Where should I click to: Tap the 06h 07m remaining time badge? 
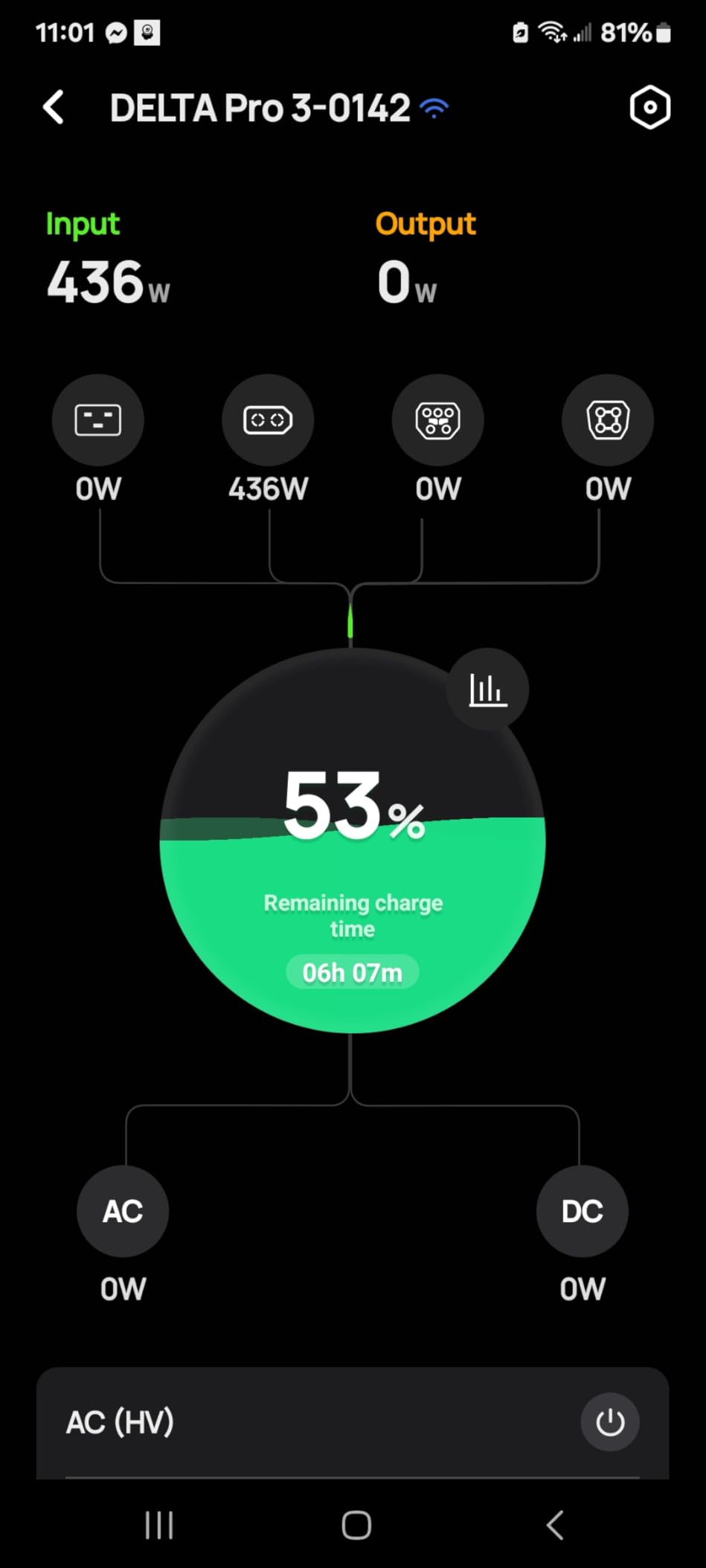click(x=352, y=971)
